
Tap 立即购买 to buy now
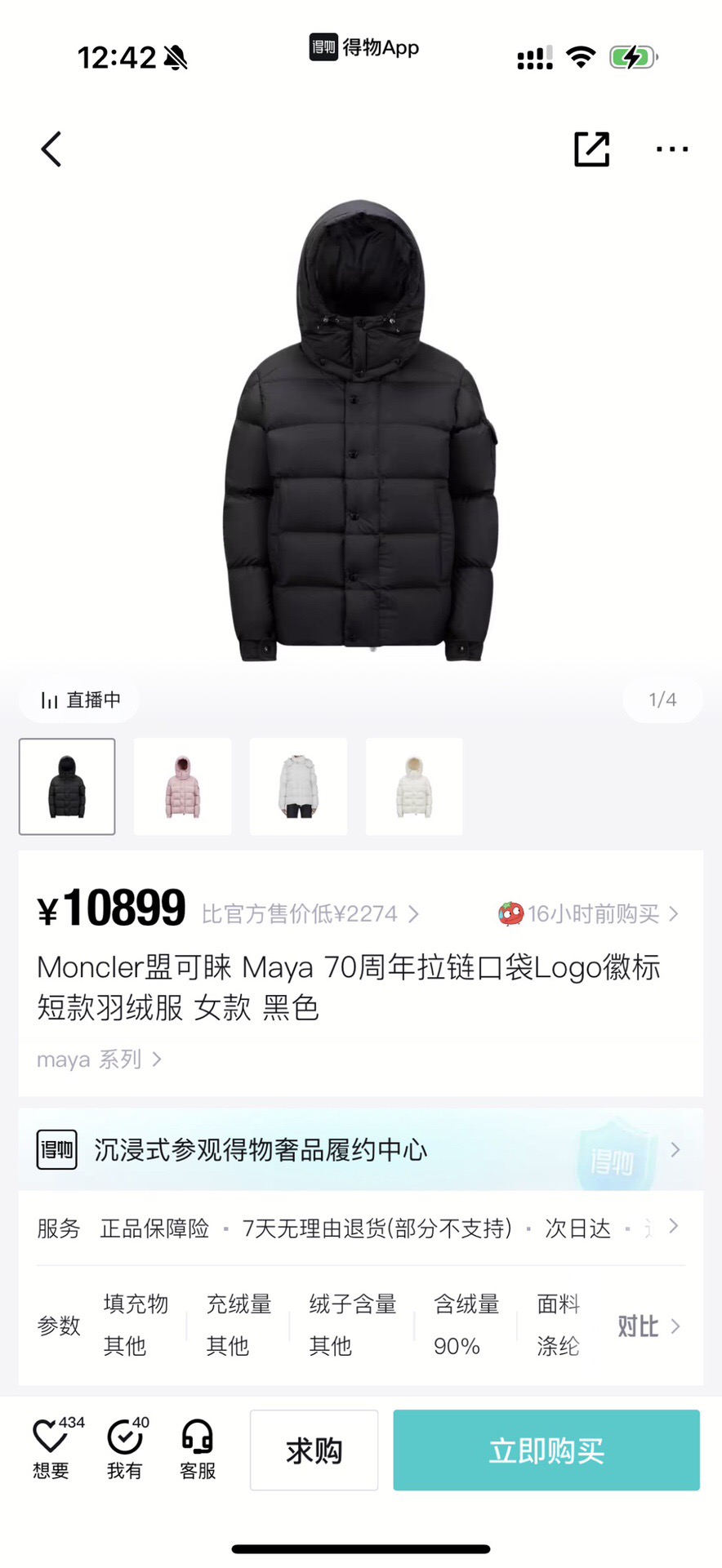click(x=546, y=1450)
